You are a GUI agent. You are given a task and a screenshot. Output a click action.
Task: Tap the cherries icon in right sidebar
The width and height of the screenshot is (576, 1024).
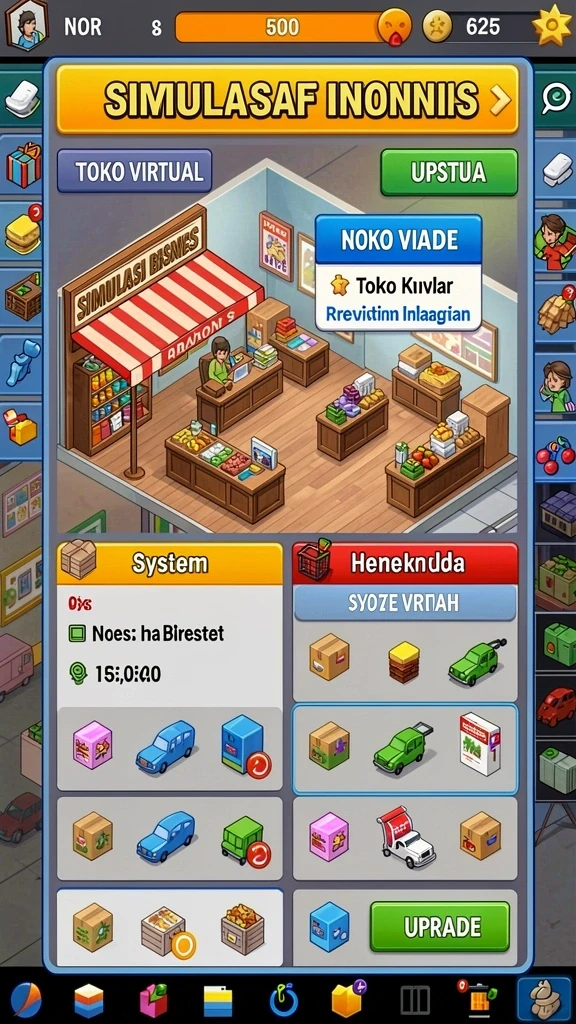(x=554, y=455)
